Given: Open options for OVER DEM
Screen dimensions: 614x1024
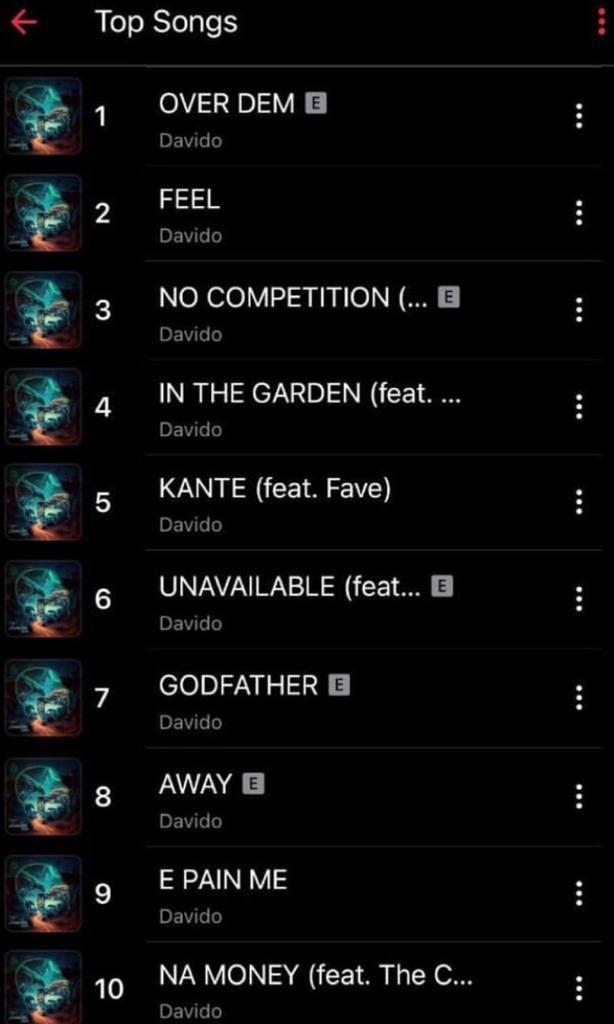Looking at the screenshot, I should click(578, 117).
